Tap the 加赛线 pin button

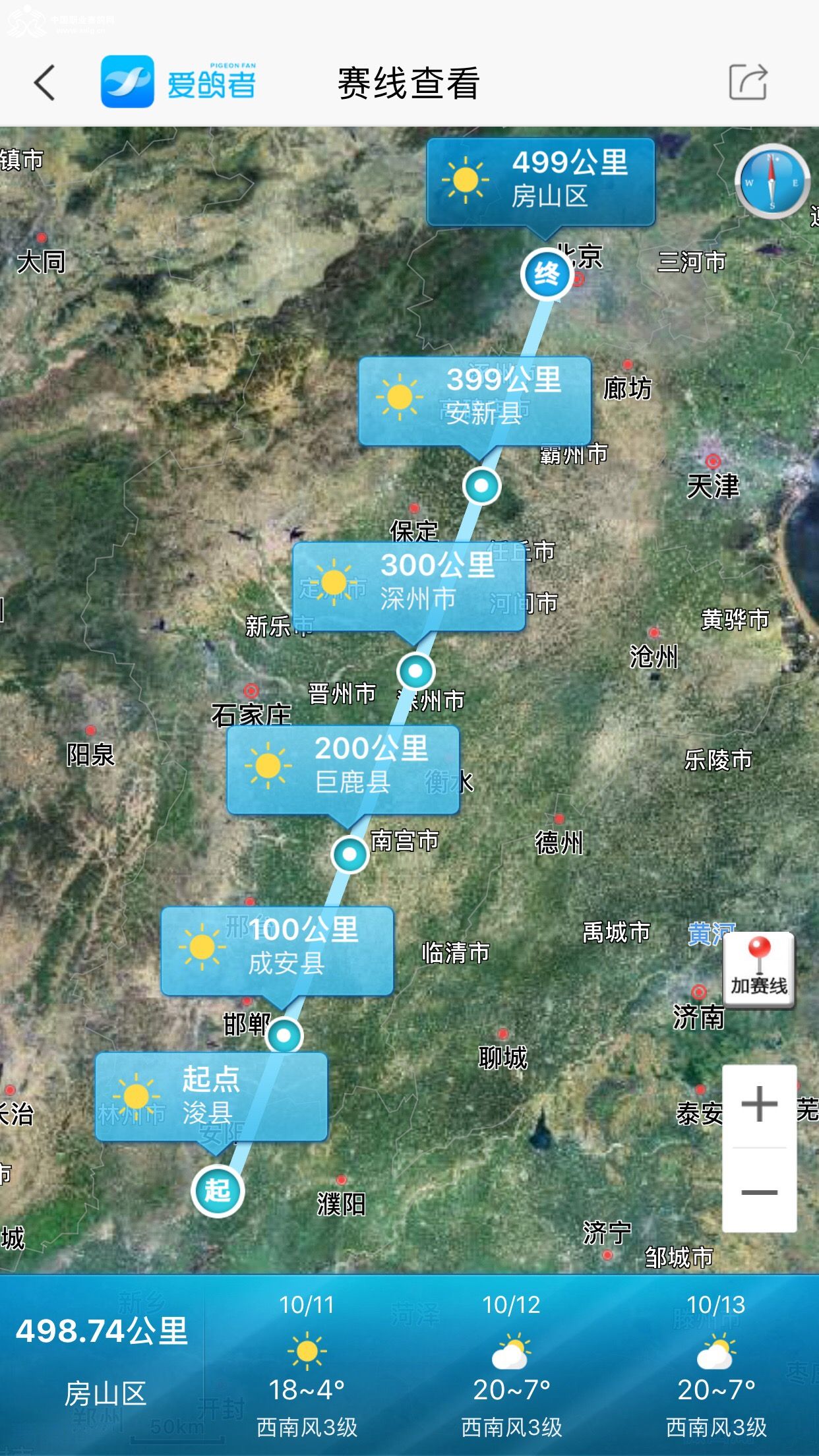point(759,969)
